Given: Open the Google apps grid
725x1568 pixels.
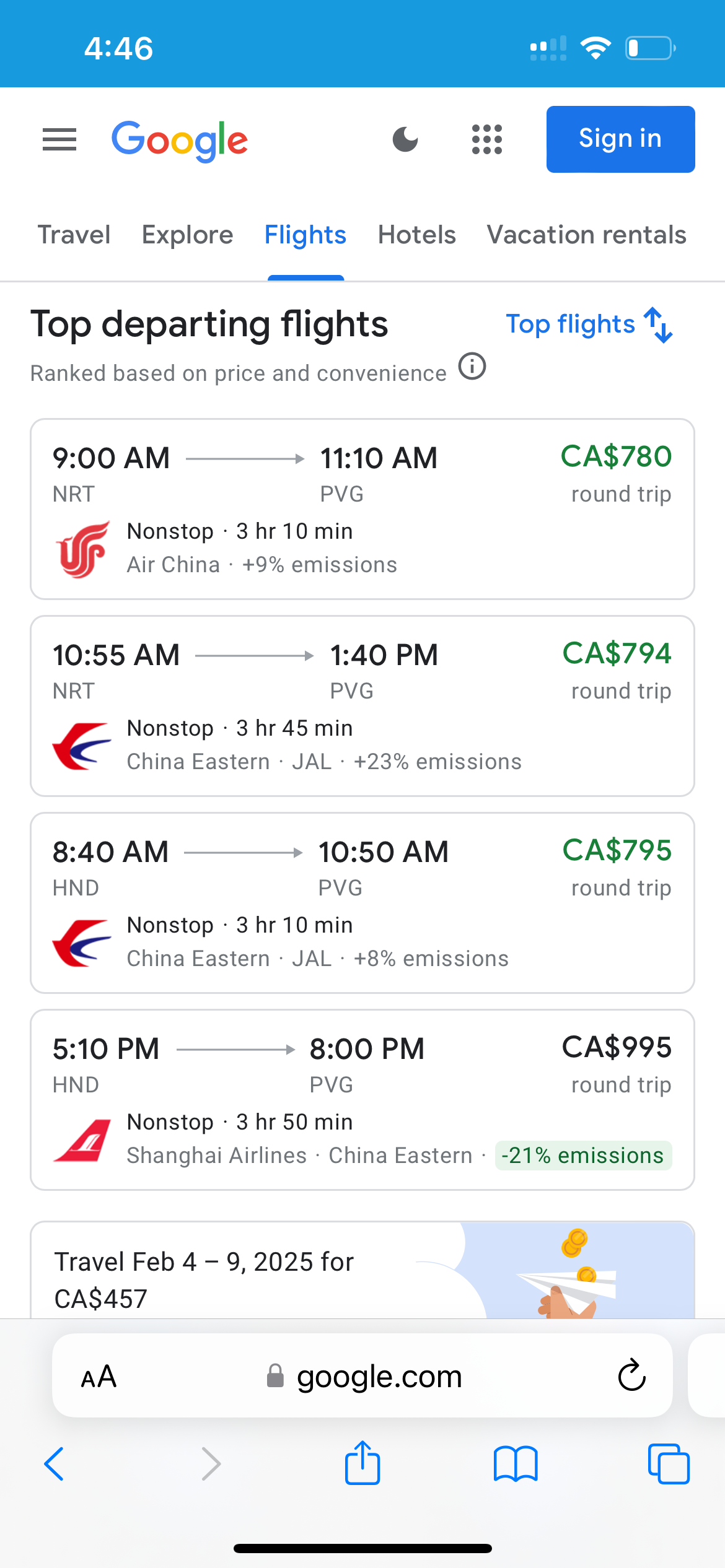Looking at the screenshot, I should tap(487, 139).
